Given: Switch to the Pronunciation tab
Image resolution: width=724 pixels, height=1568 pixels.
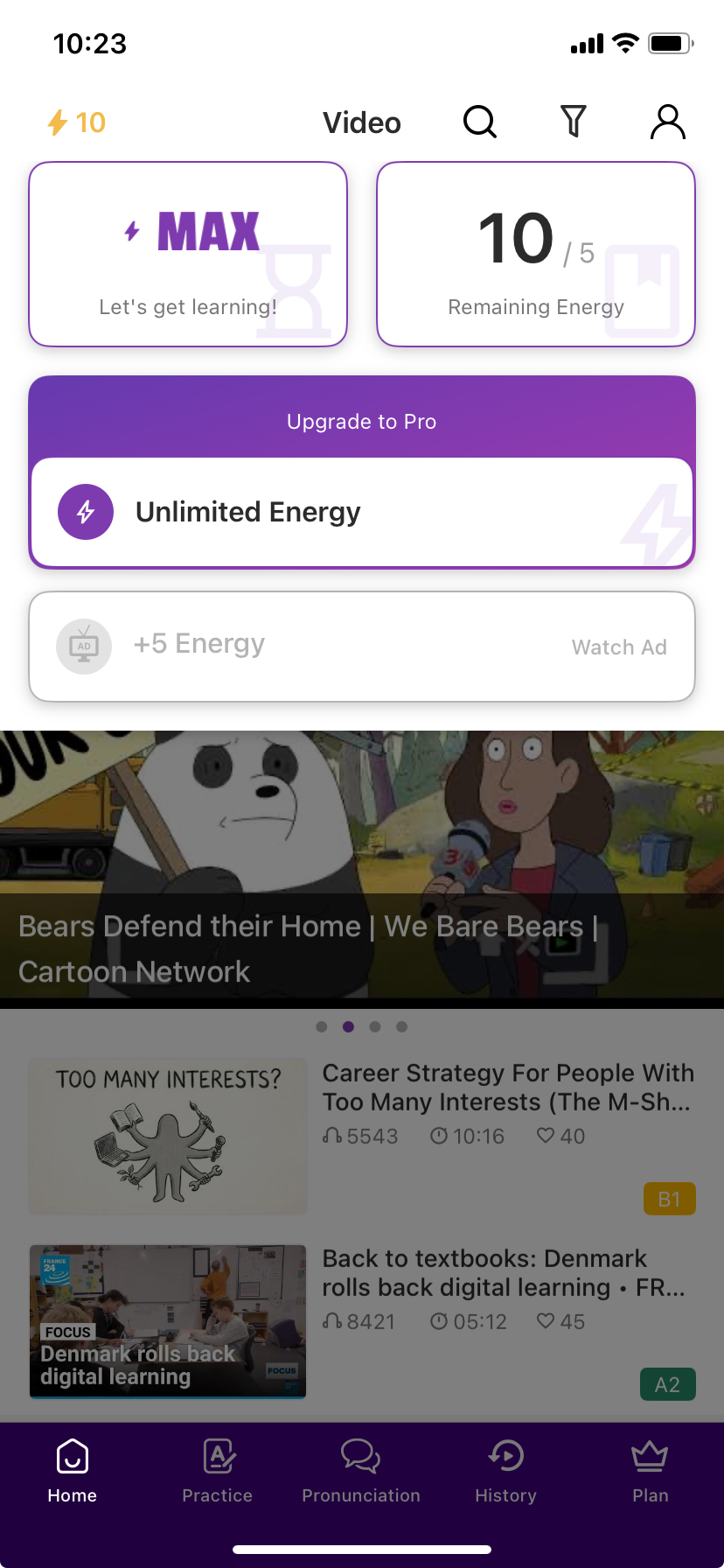Looking at the screenshot, I should [361, 1471].
